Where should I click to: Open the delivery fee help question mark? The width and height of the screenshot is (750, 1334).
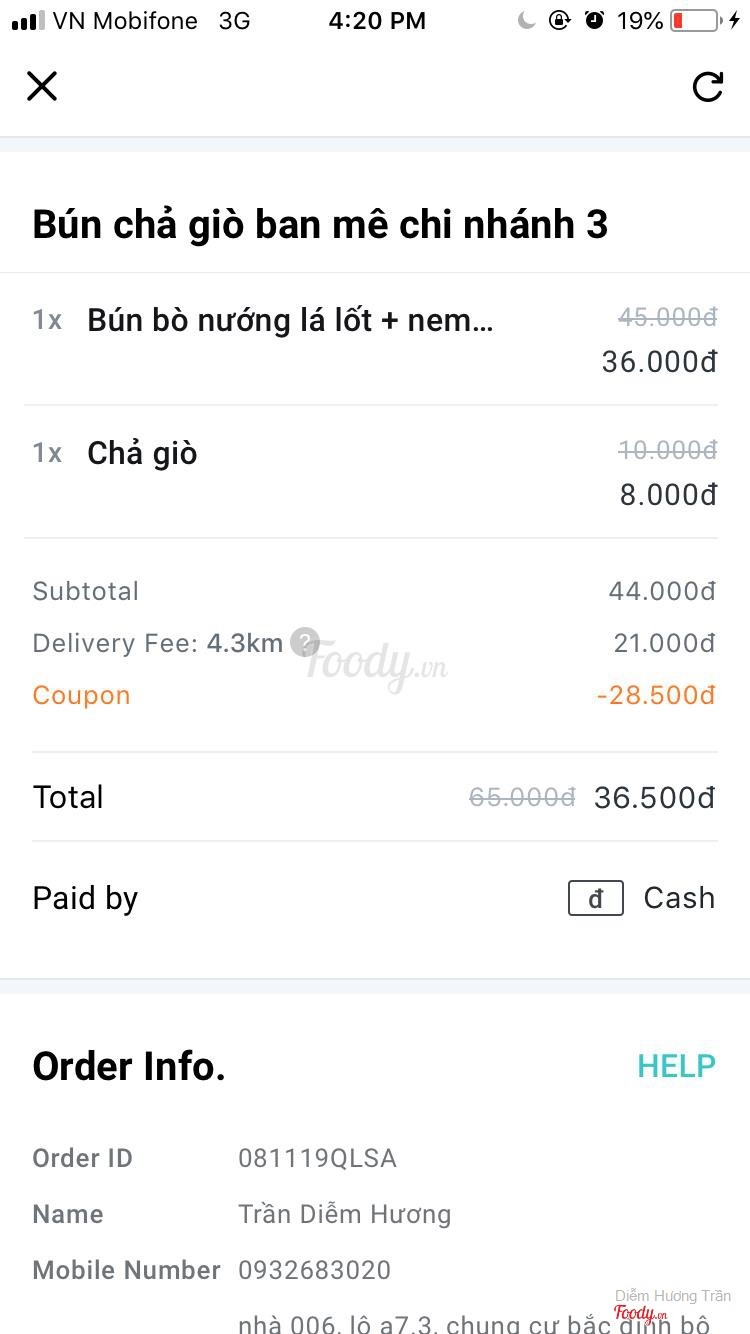(305, 643)
